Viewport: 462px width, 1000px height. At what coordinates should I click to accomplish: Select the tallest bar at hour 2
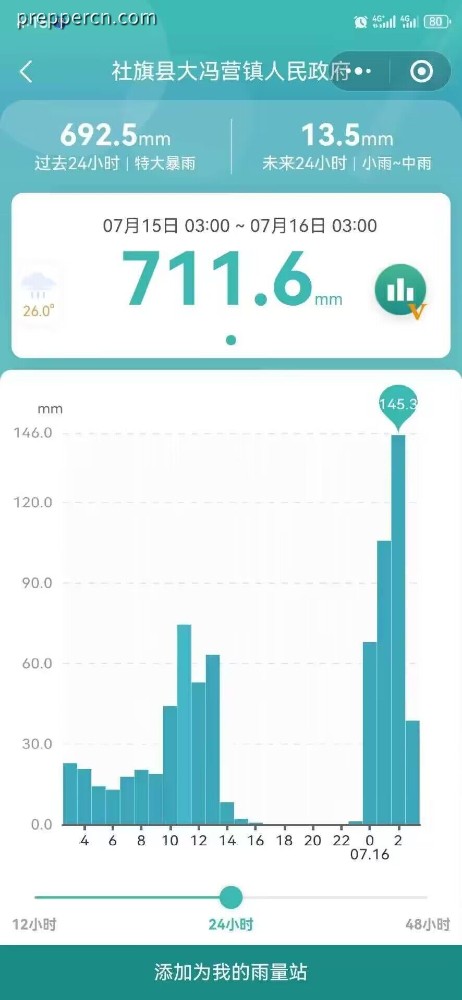tap(398, 629)
